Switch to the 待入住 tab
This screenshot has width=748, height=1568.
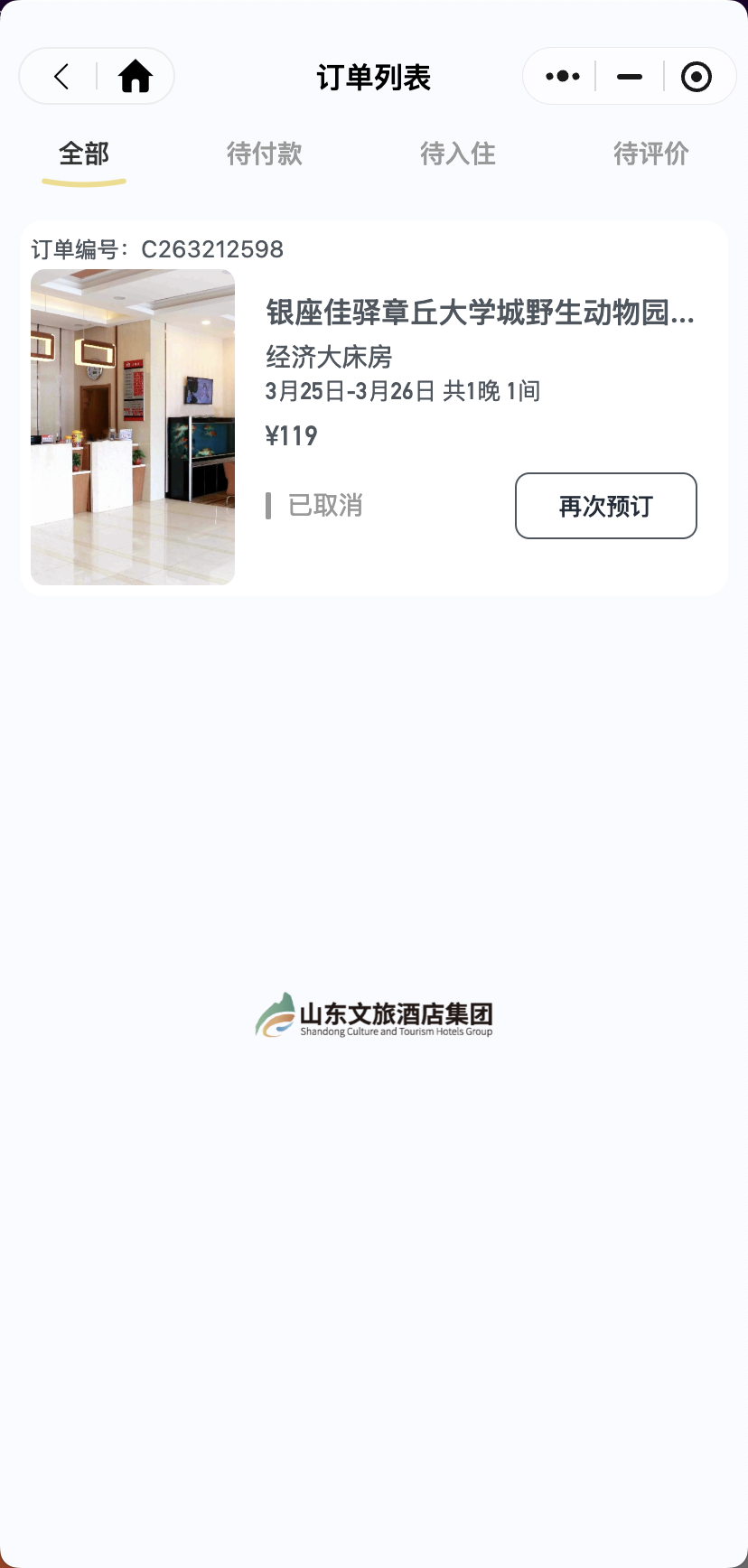click(458, 154)
